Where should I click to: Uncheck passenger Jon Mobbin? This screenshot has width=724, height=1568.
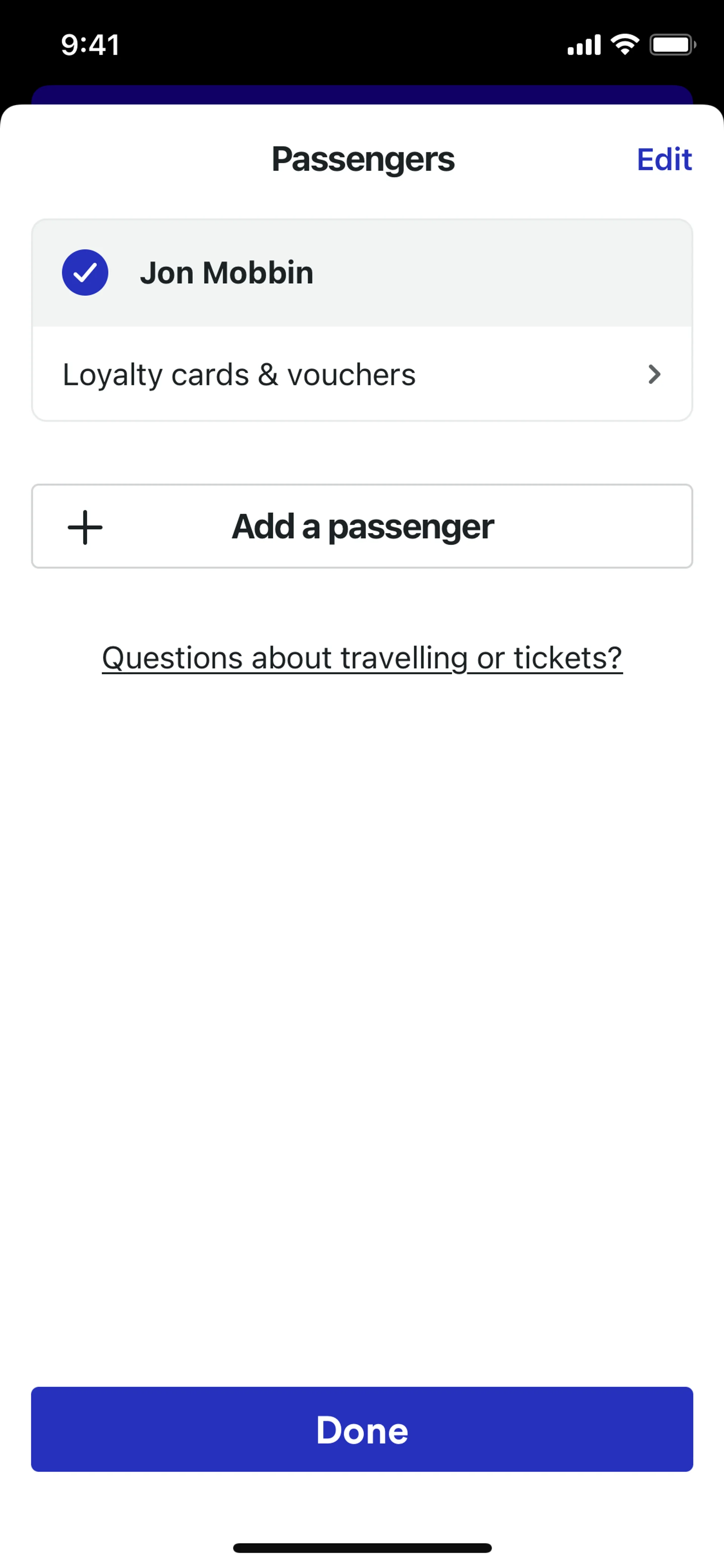click(85, 273)
